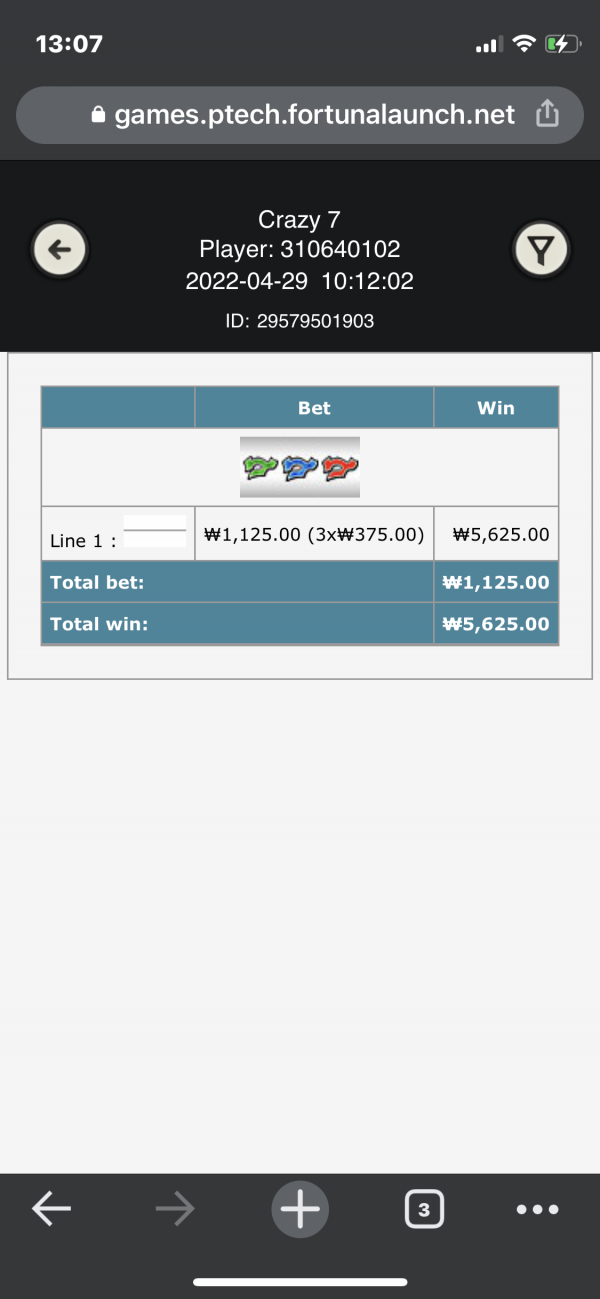
Task: Go back using the round arrow button
Action: (60, 249)
